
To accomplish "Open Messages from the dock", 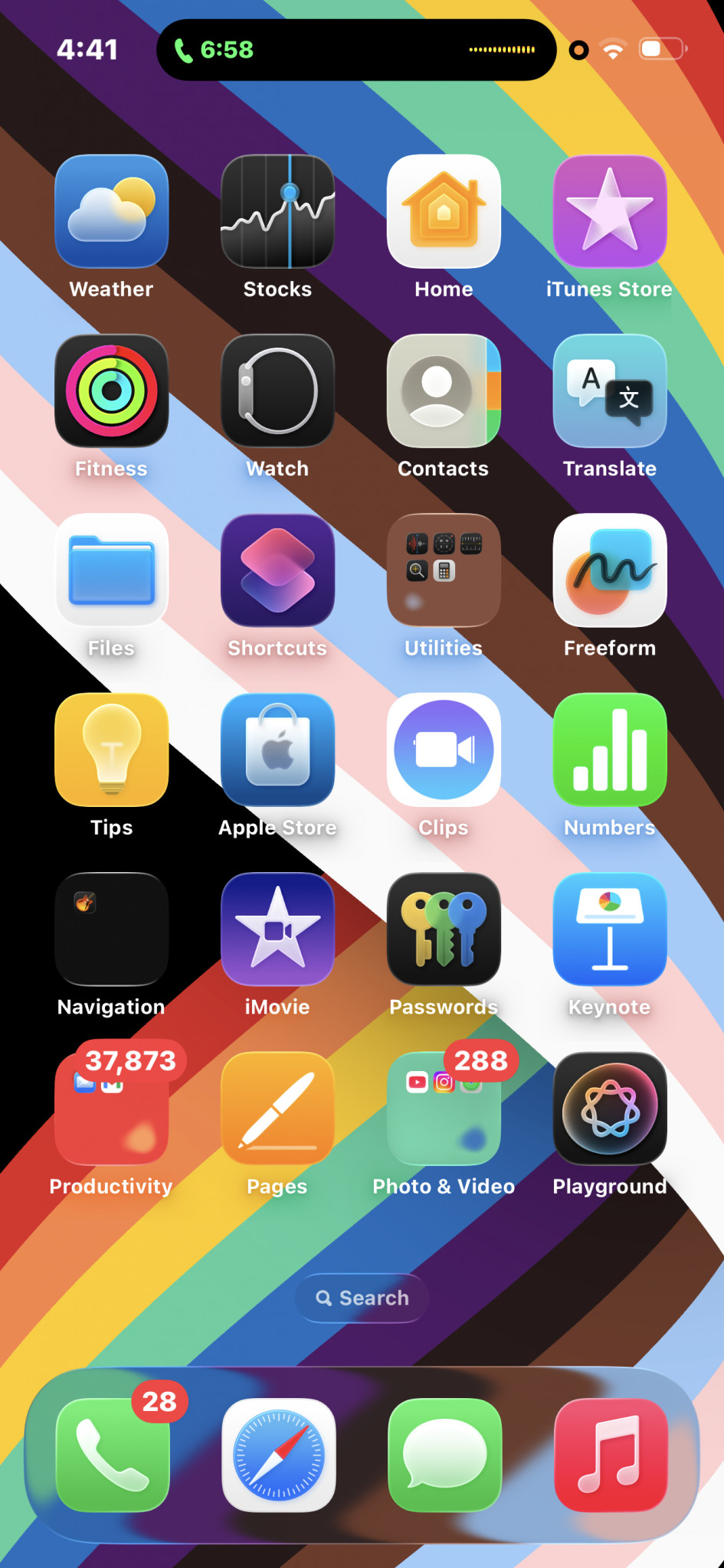I will [x=445, y=1455].
